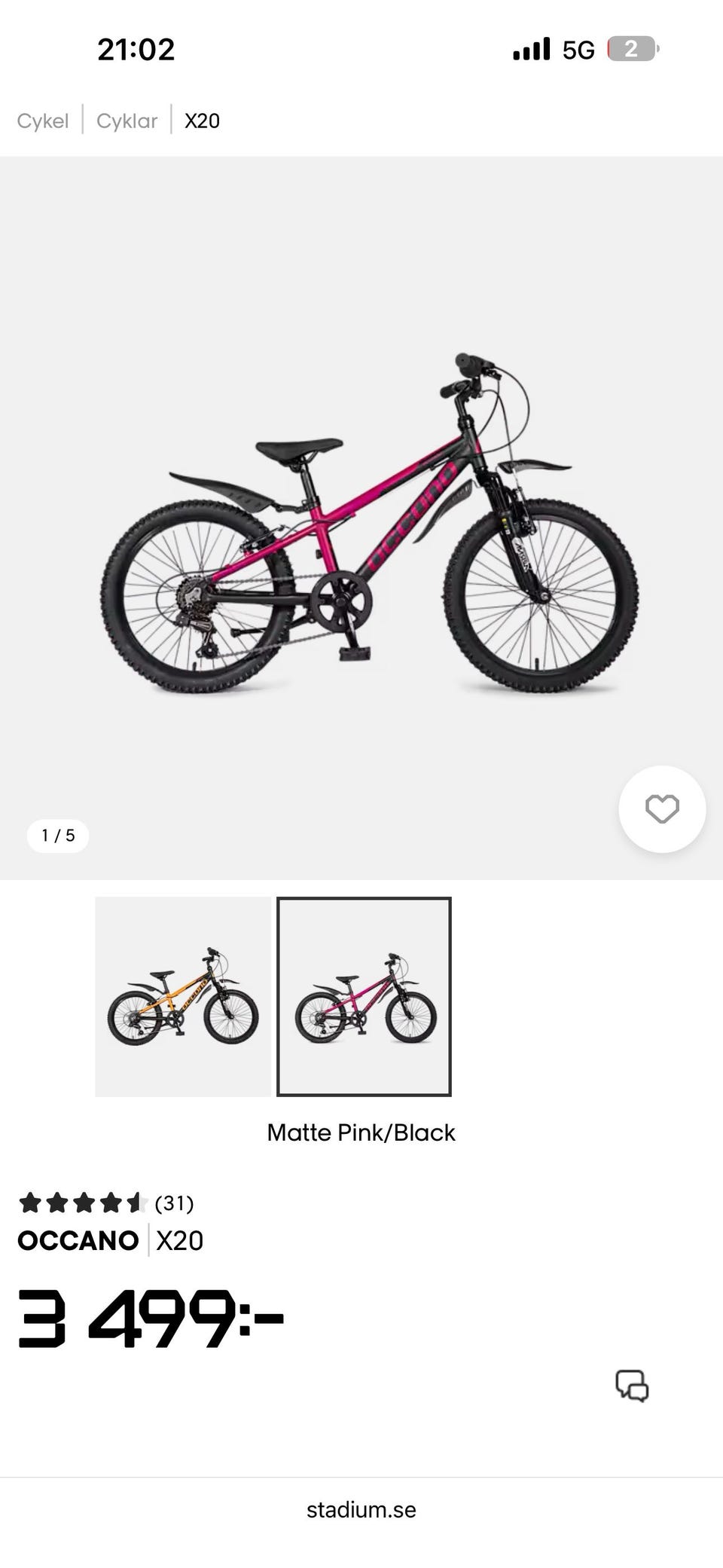The width and height of the screenshot is (723, 1568).
Task: Tap the stadium.se address bar
Action: pos(361,1509)
